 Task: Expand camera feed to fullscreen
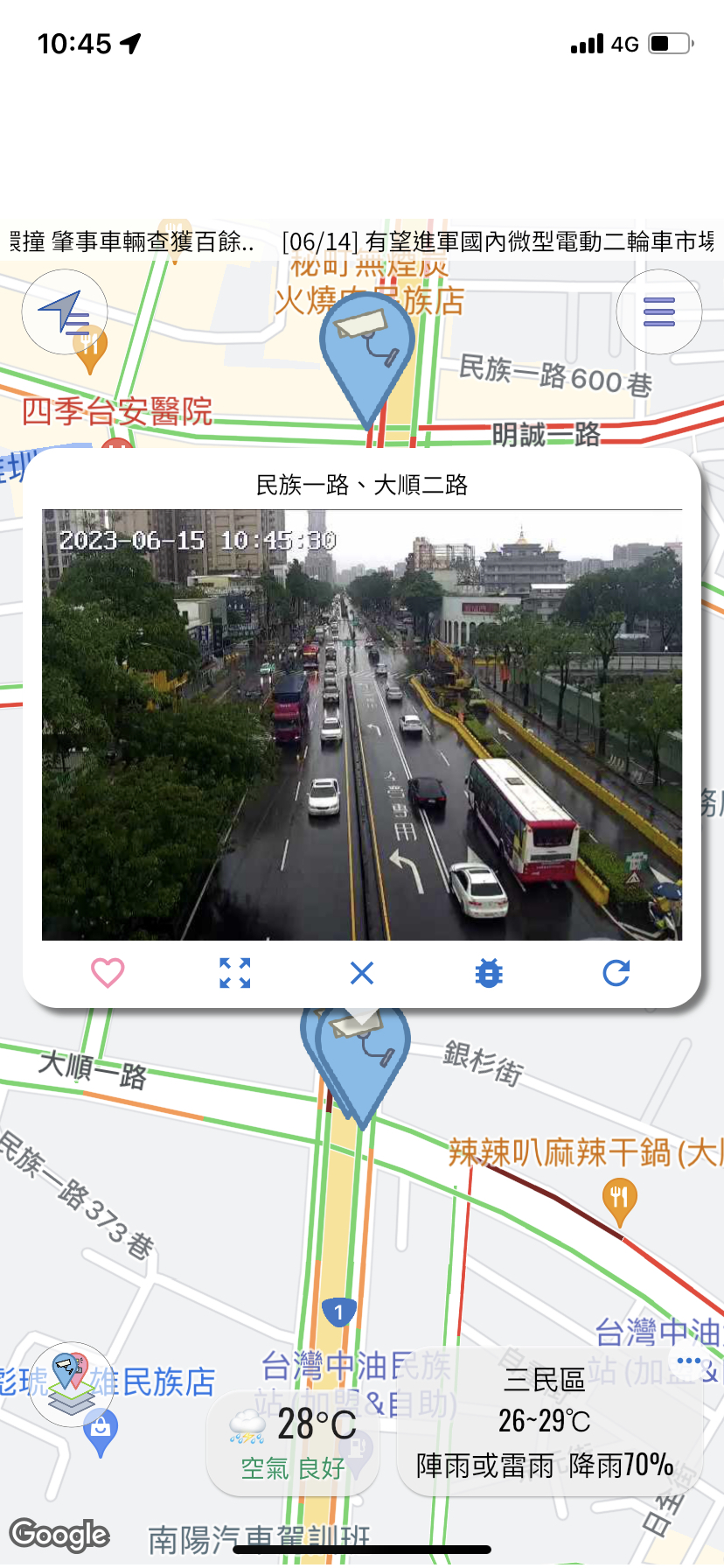[234, 972]
